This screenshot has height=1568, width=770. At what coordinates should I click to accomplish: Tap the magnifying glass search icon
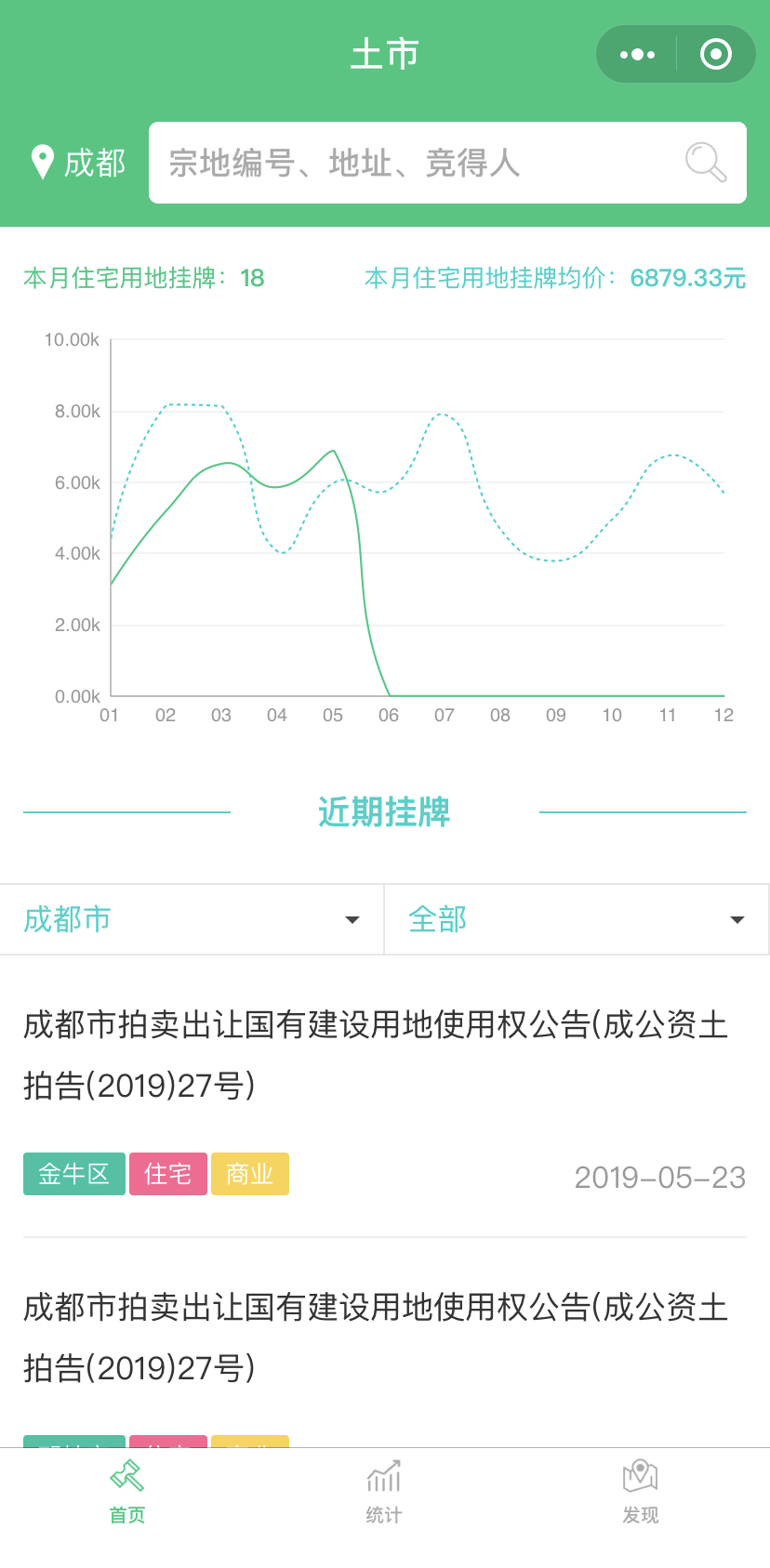click(x=706, y=163)
